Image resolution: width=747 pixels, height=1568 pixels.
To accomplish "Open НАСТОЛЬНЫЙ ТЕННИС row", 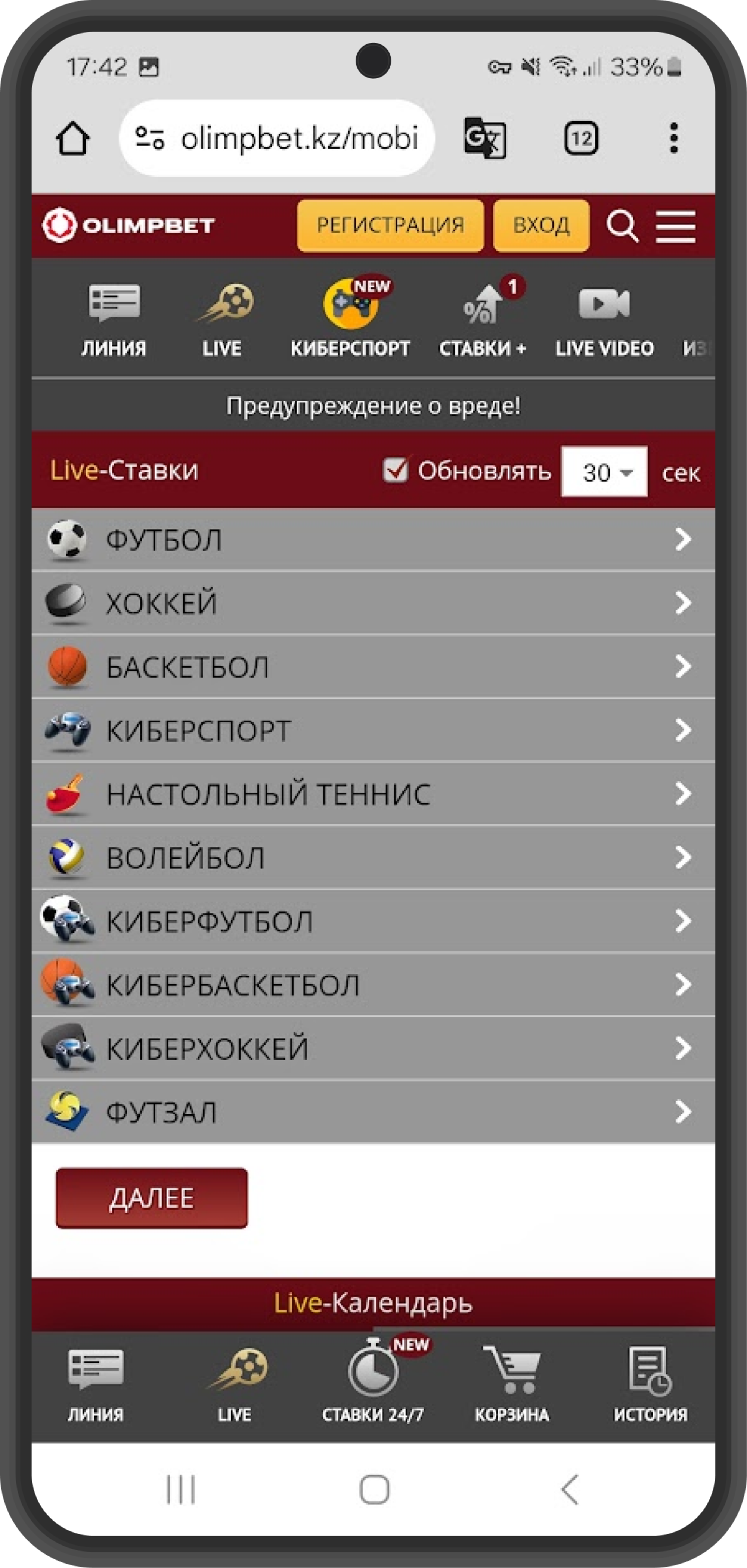I will 373,794.
